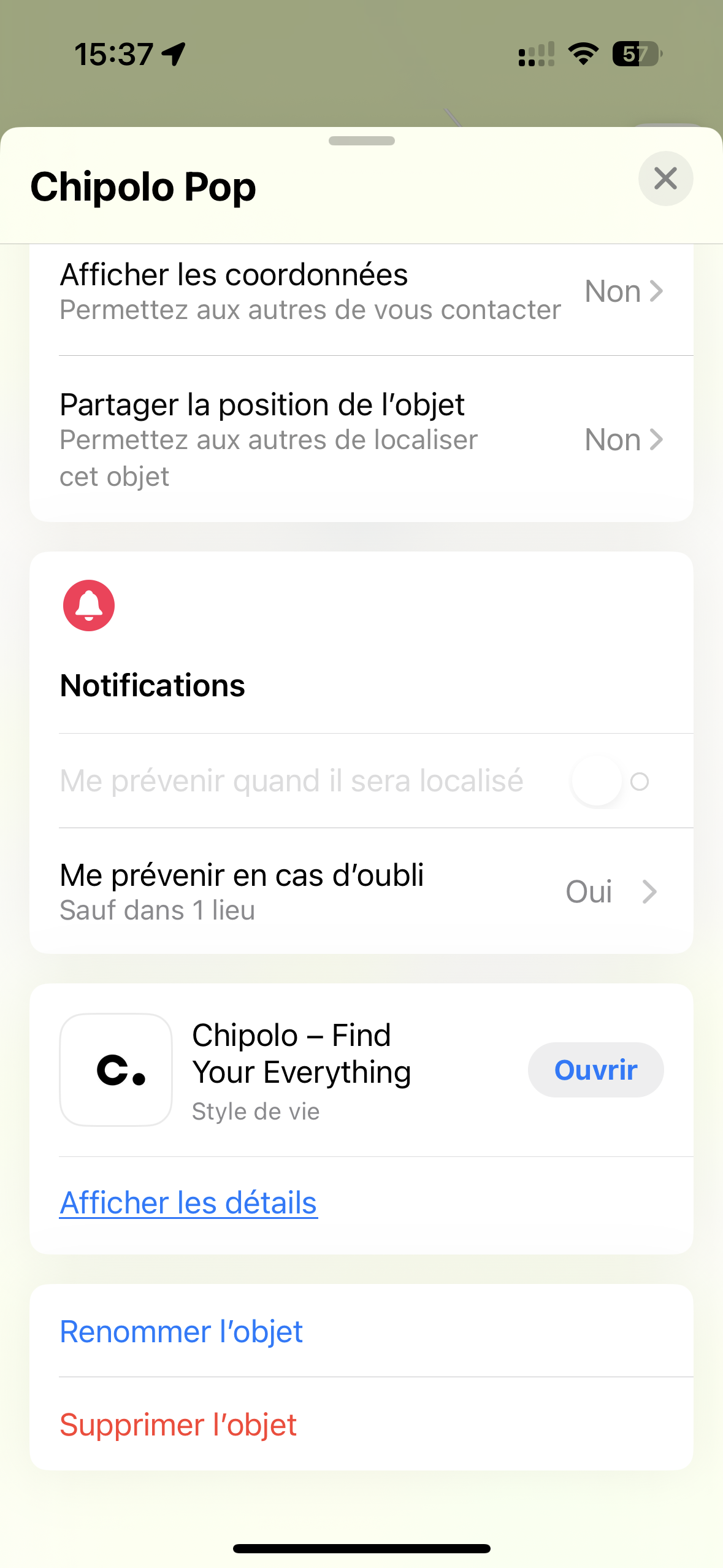The height and width of the screenshot is (1568, 723).
Task: Choose Supprimer l'objet
Action: [361, 1424]
